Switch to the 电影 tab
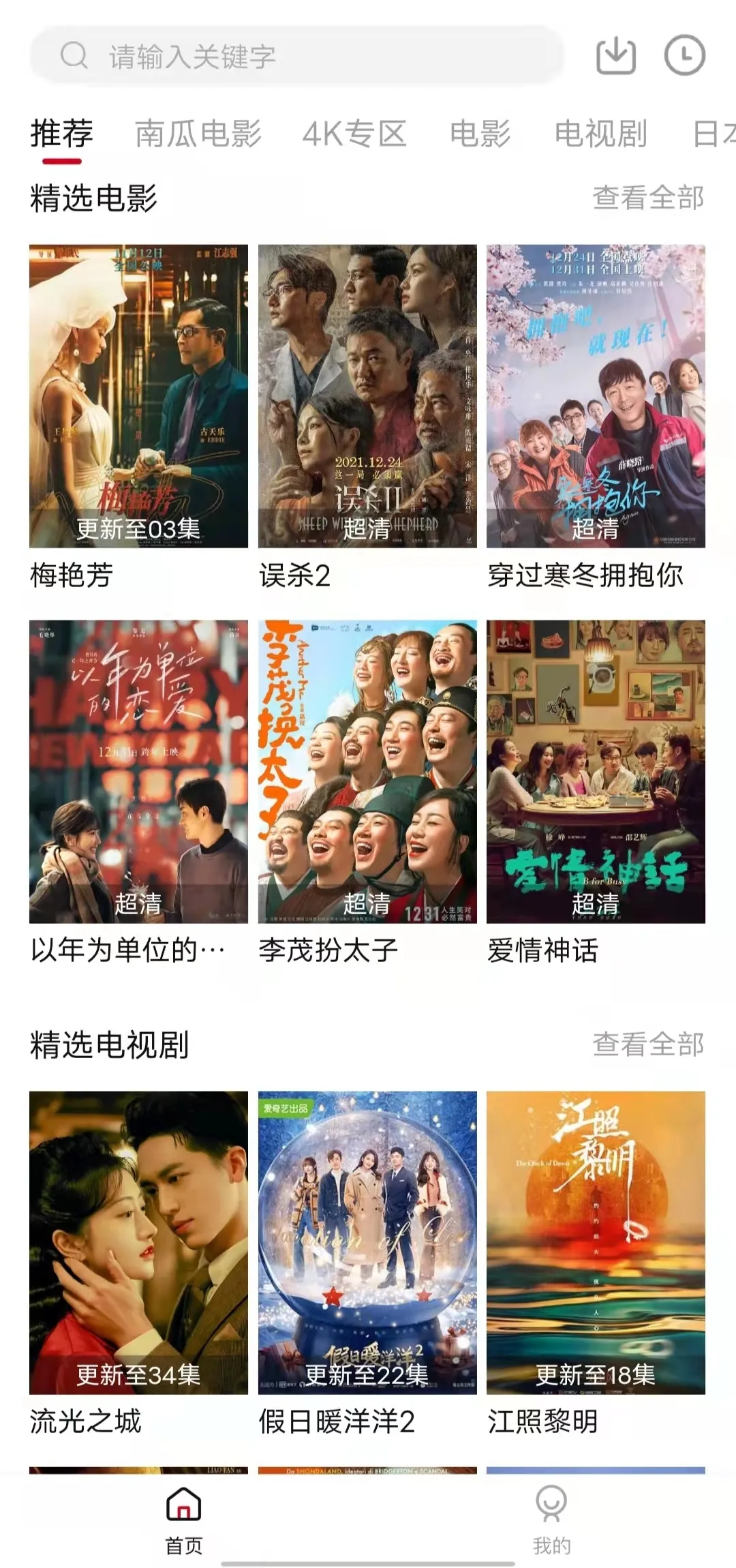 (482, 135)
